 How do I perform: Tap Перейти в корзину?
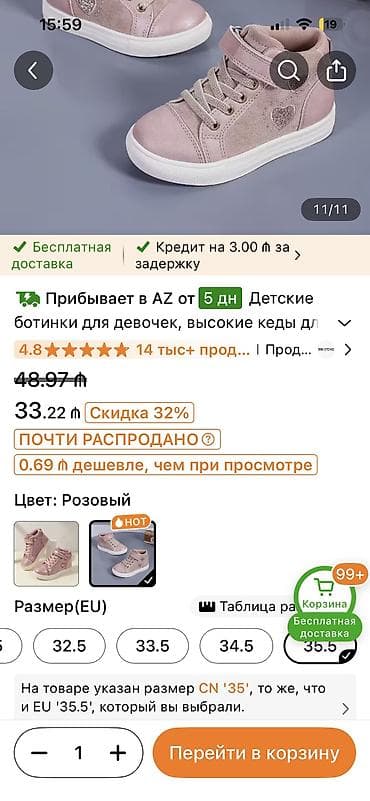[x=254, y=753]
